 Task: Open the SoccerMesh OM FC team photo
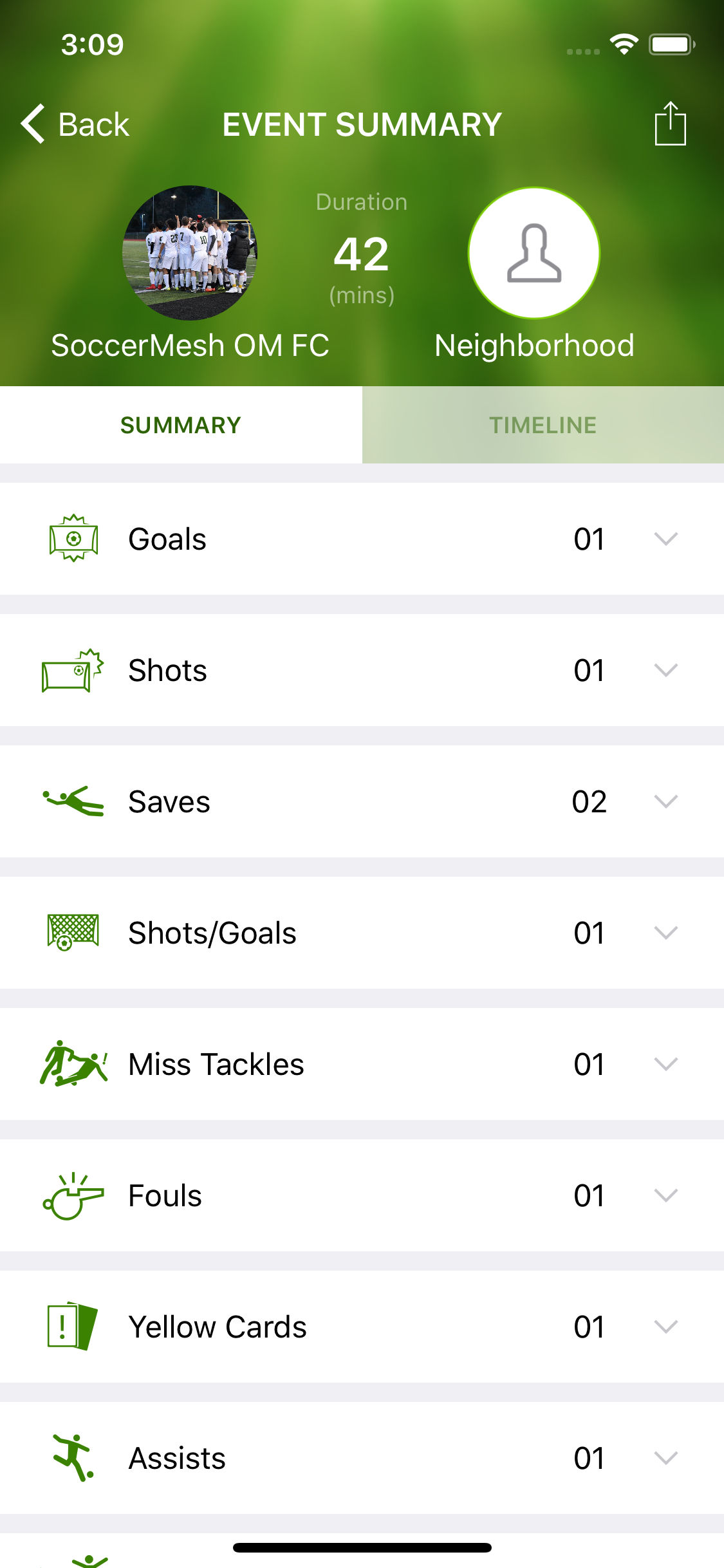point(190,253)
